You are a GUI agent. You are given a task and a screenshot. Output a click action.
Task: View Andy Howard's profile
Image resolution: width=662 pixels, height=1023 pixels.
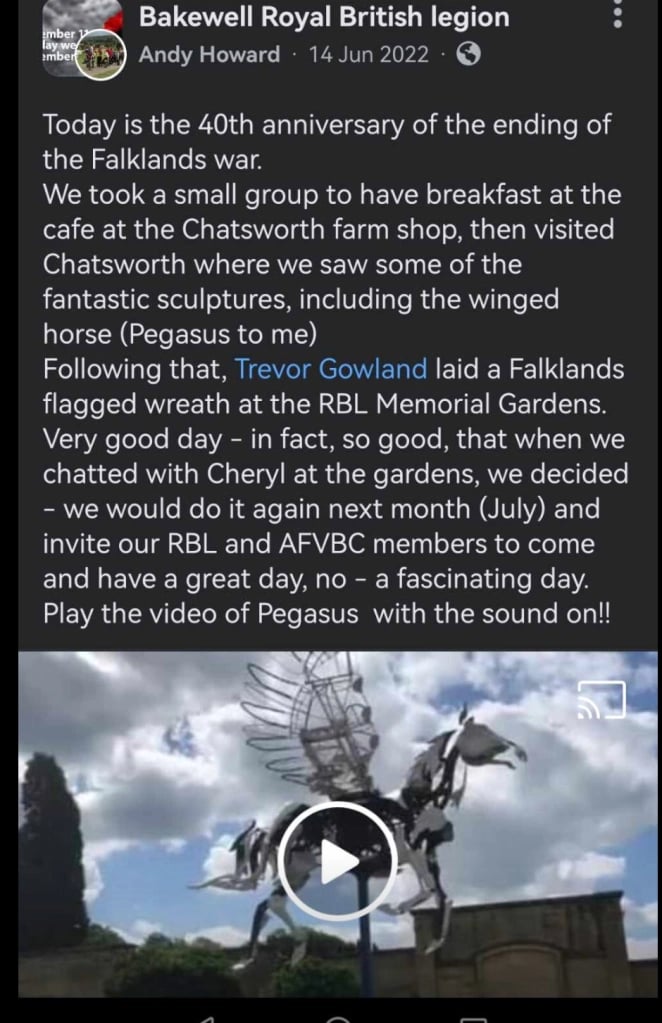209,54
